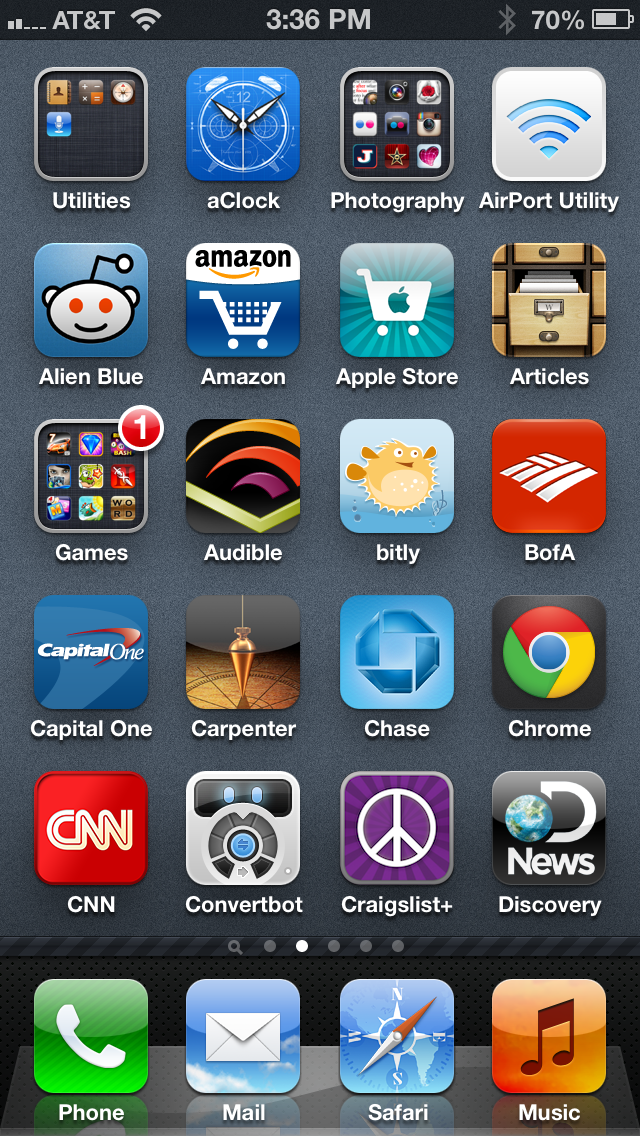This screenshot has width=640, height=1136.
Task: Launch the Chrome browser
Action: click(x=549, y=652)
